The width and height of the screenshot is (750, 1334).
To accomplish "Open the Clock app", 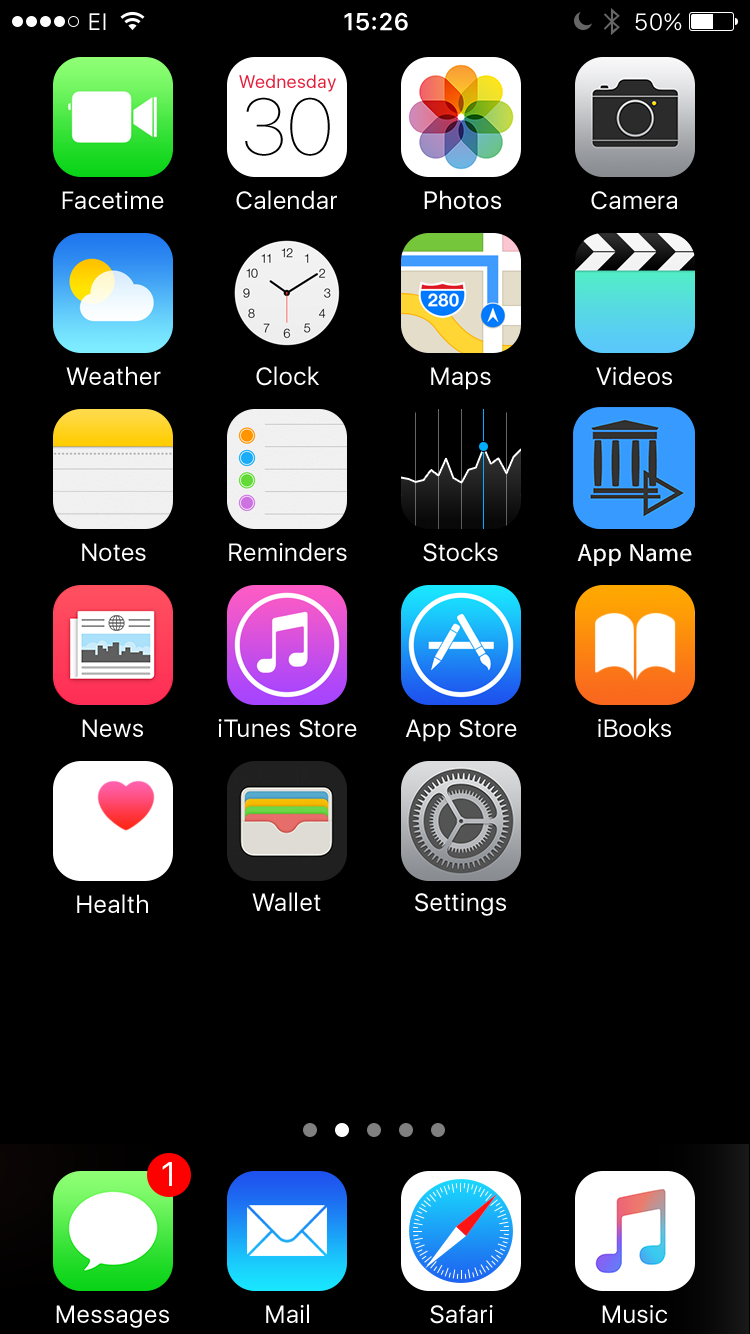I will 287,293.
